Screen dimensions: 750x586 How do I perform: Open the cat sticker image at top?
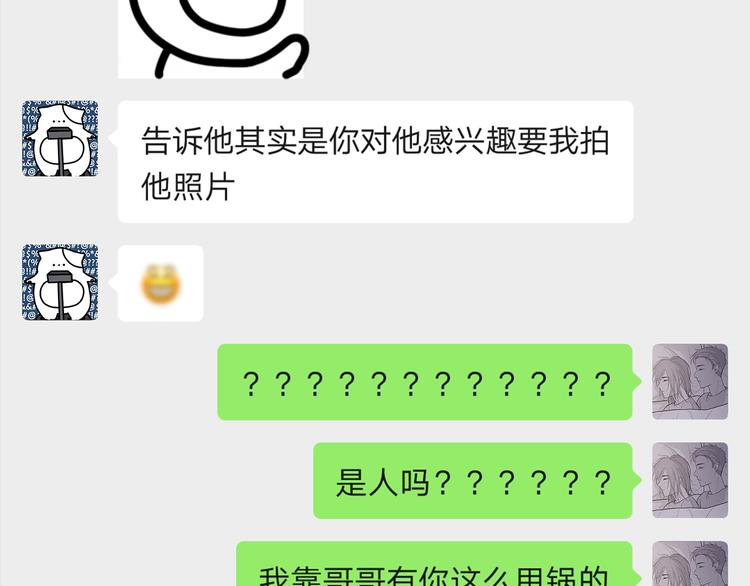coord(211,39)
